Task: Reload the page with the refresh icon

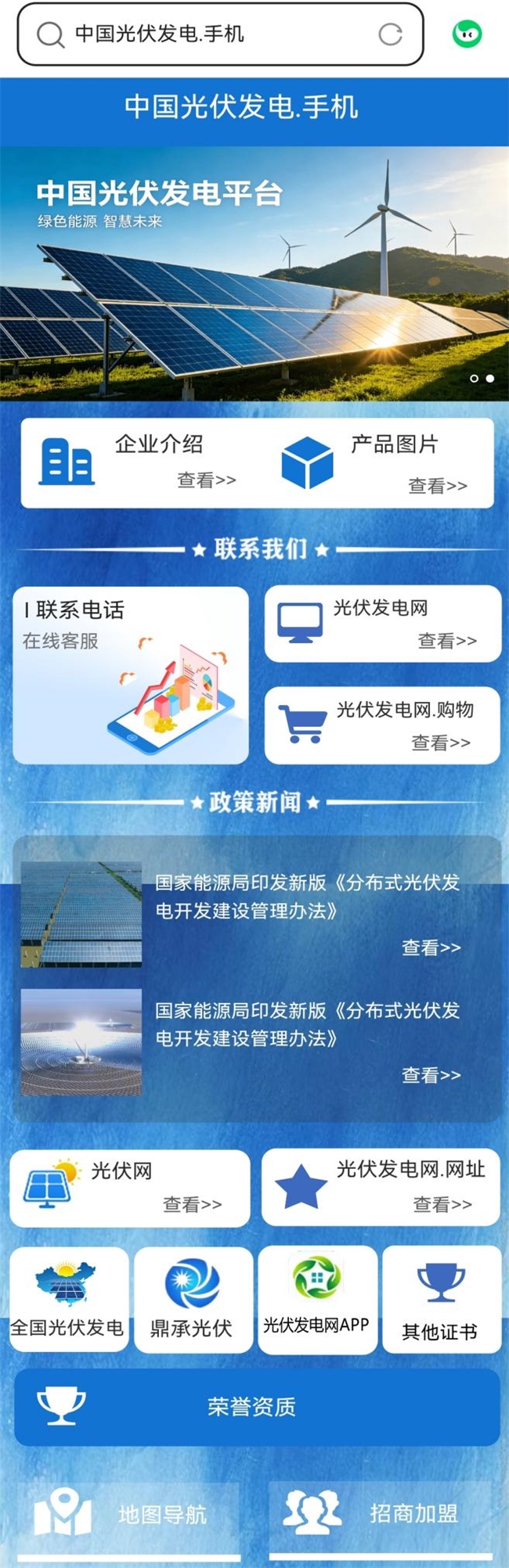Action: (390, 34)
